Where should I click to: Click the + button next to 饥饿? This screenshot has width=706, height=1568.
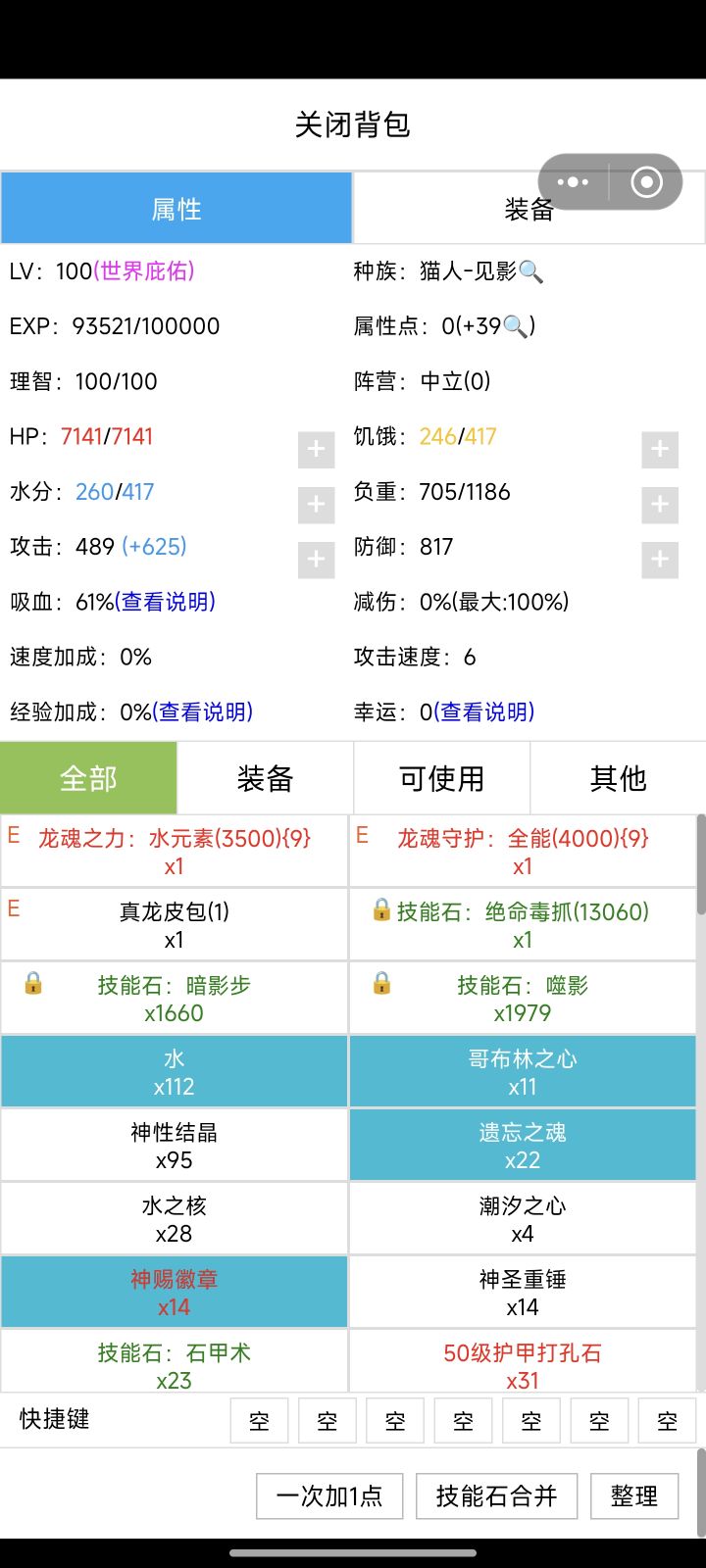[658, 449]
